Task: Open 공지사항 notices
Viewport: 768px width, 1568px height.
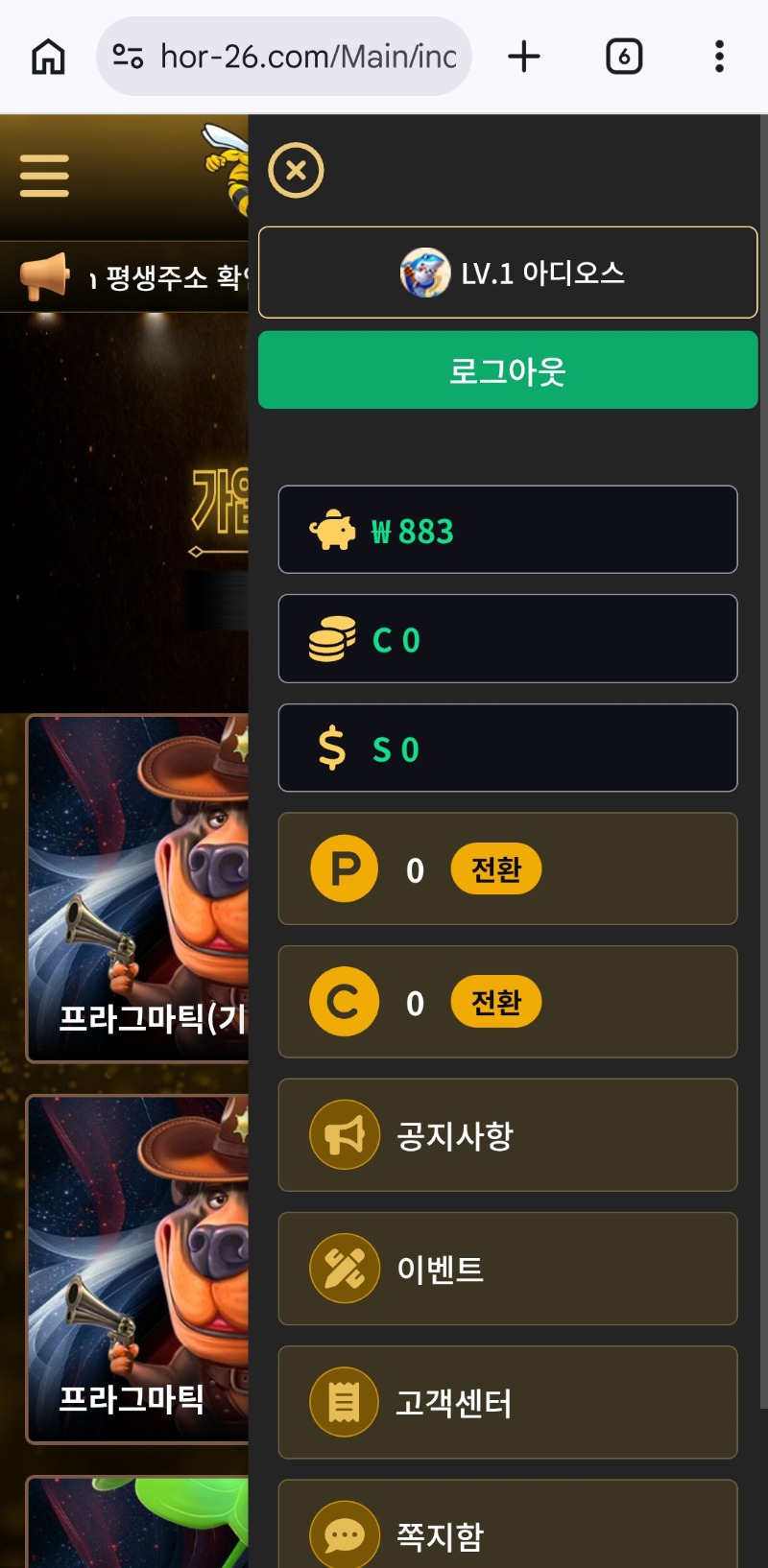Action: coord(508,1135)
